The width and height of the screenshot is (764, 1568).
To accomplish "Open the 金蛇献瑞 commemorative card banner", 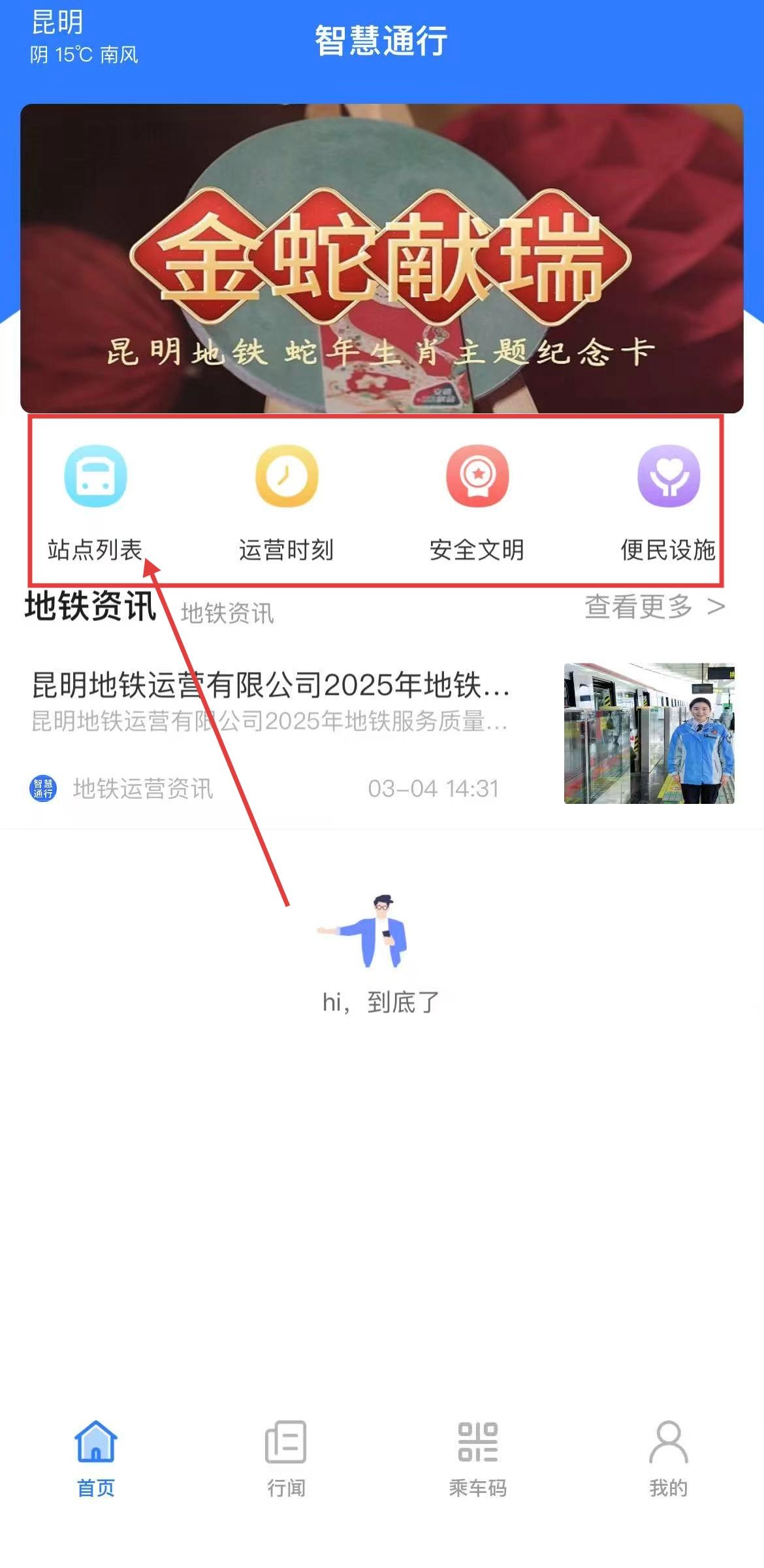I will point(381,258).
